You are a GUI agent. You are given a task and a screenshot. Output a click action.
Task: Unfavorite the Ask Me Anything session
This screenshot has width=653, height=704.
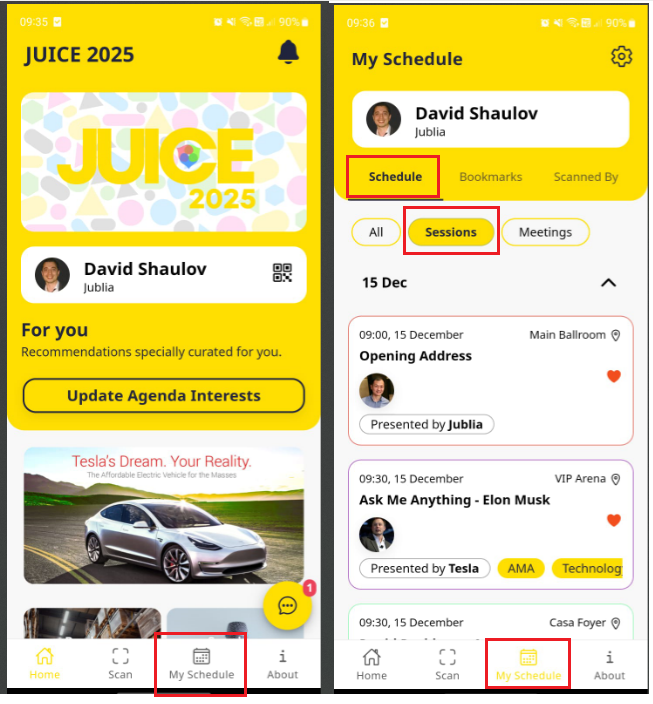point(614,520)
